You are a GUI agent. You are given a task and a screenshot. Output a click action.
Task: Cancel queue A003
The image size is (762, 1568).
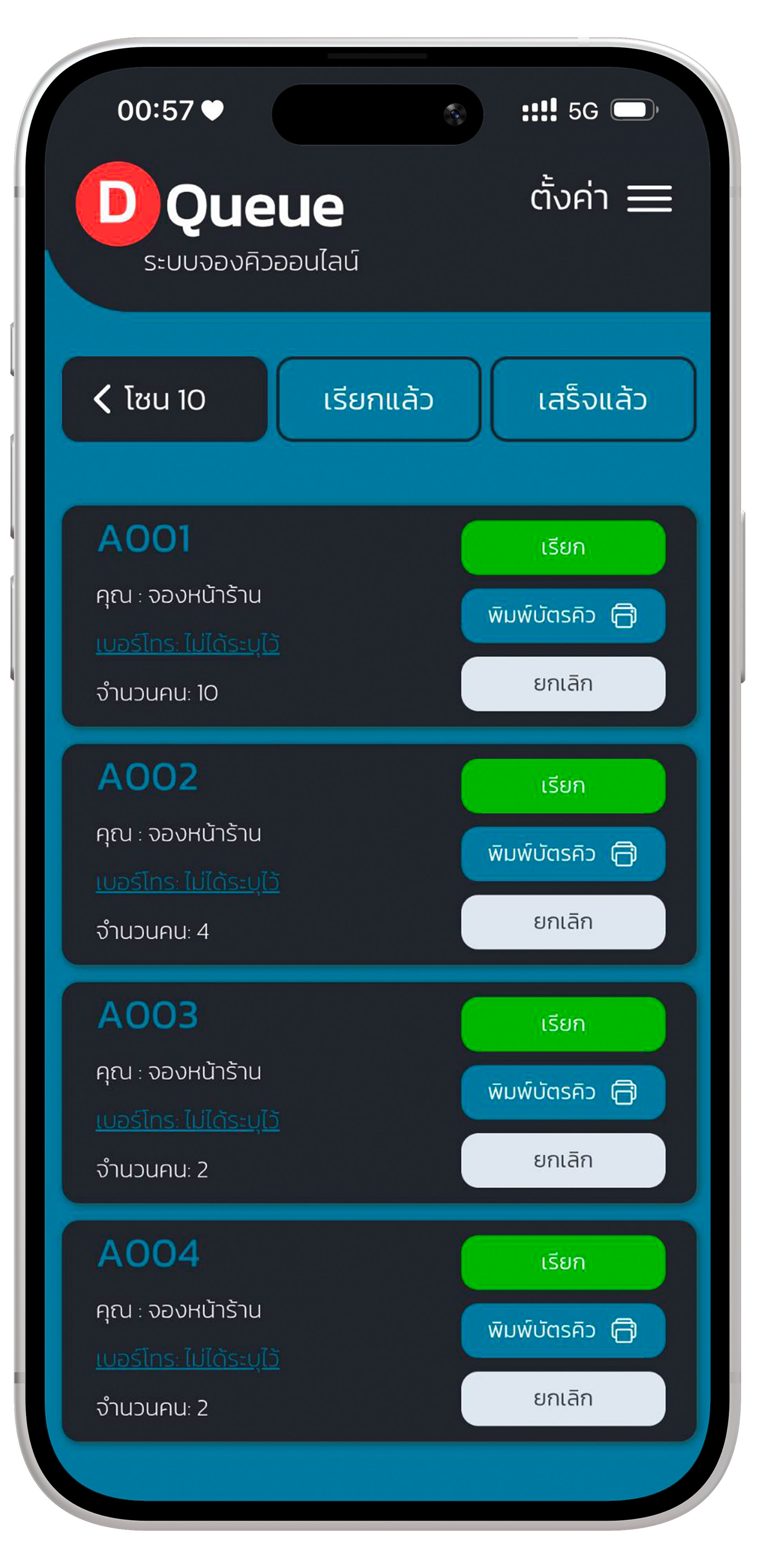coord(563,1160)
